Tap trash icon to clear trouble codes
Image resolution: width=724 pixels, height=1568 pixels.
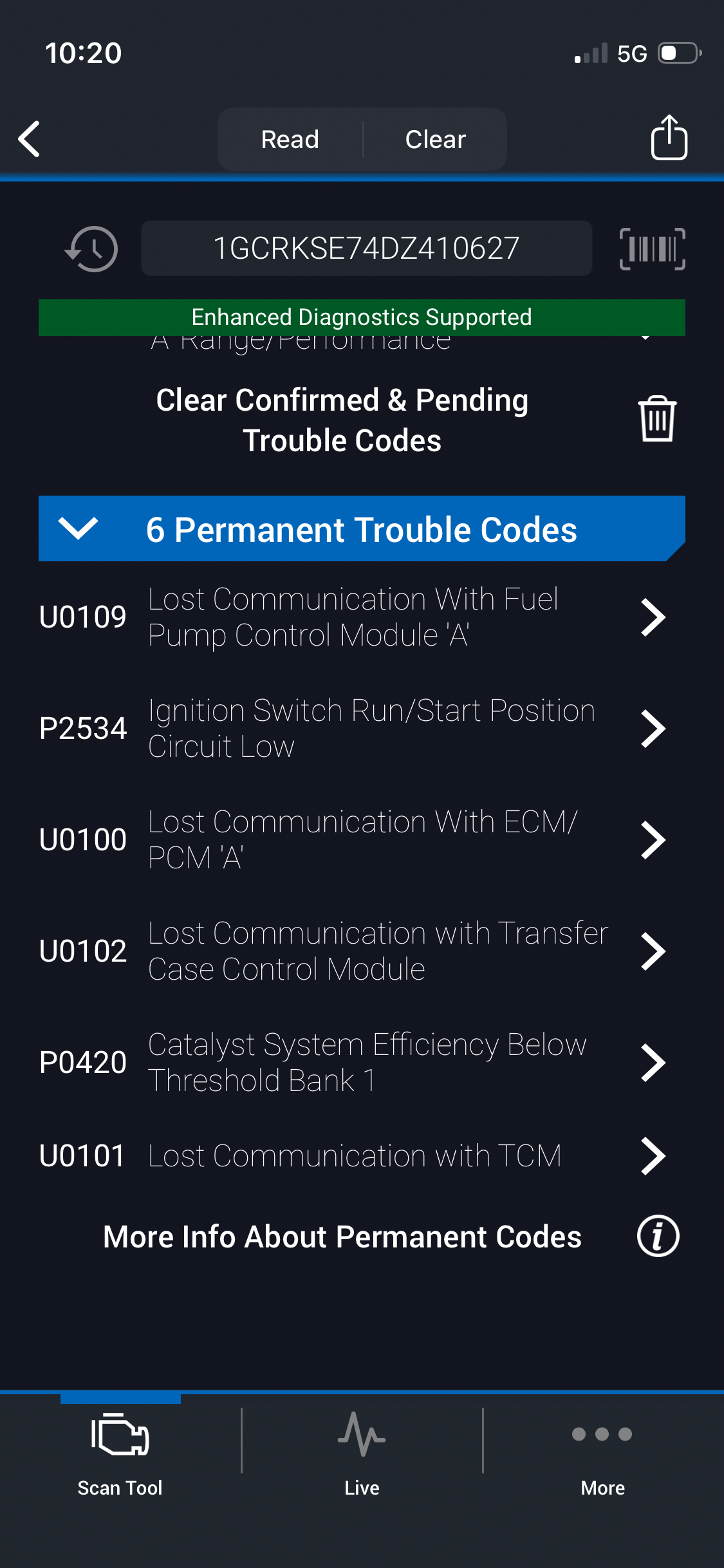click(x=656, y=419)
